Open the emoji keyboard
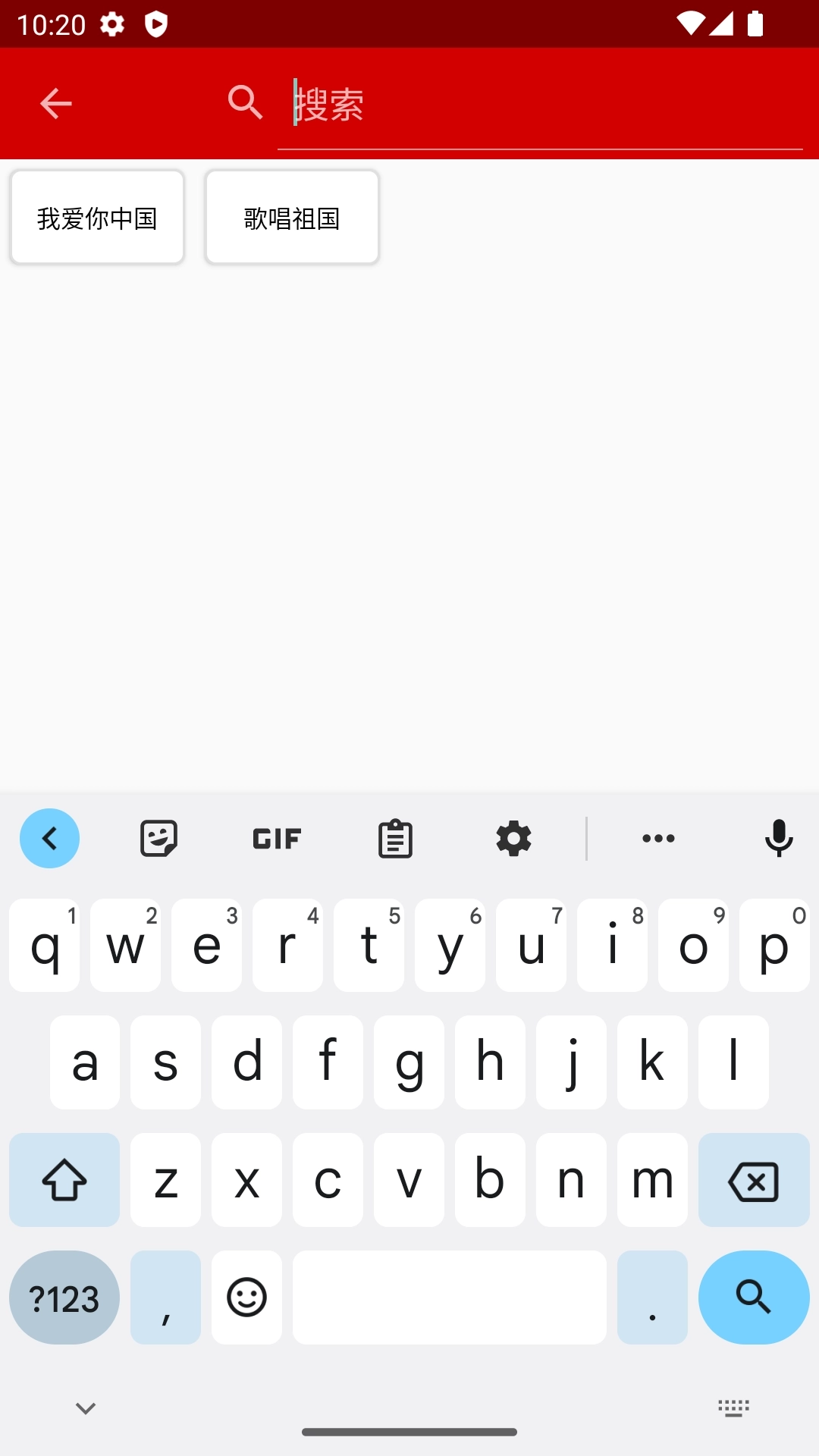The image size is (819, 1456). point(246,1298)
